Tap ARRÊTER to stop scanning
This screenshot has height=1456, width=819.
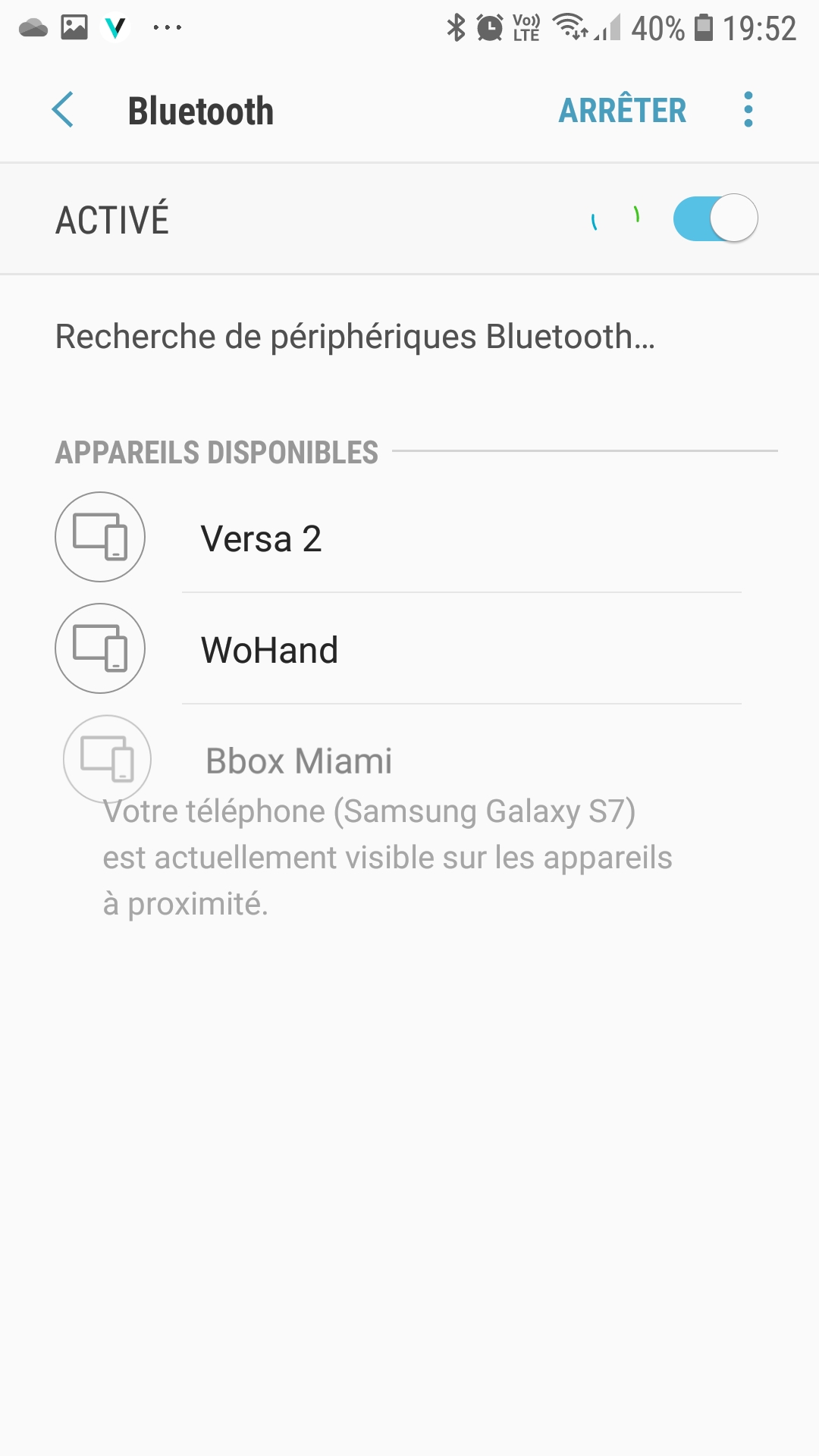(x=623, y=111)
